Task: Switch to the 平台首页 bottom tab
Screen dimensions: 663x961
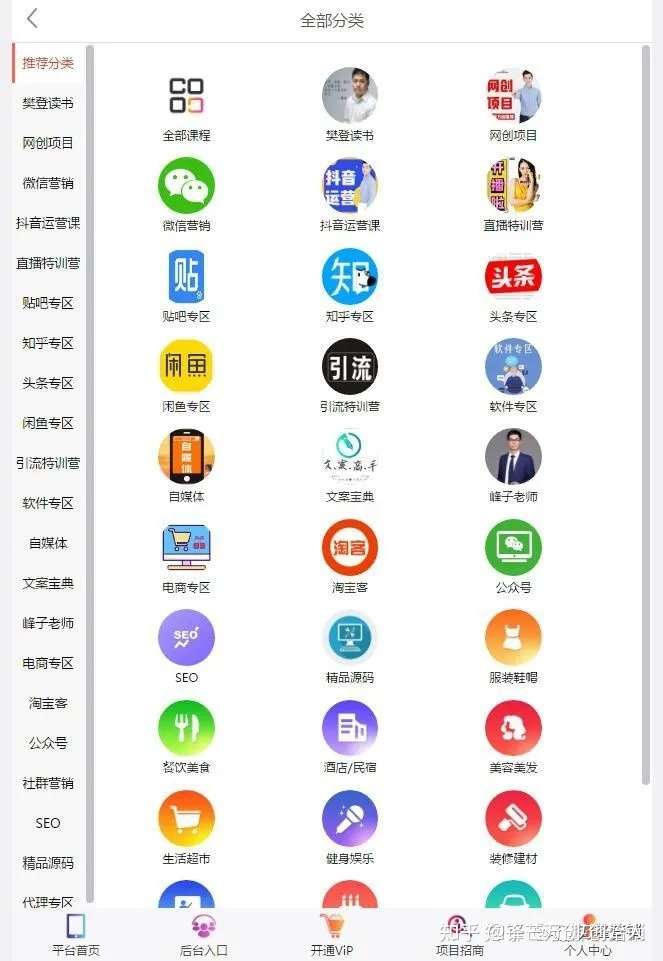Action: tap(76, 935)
